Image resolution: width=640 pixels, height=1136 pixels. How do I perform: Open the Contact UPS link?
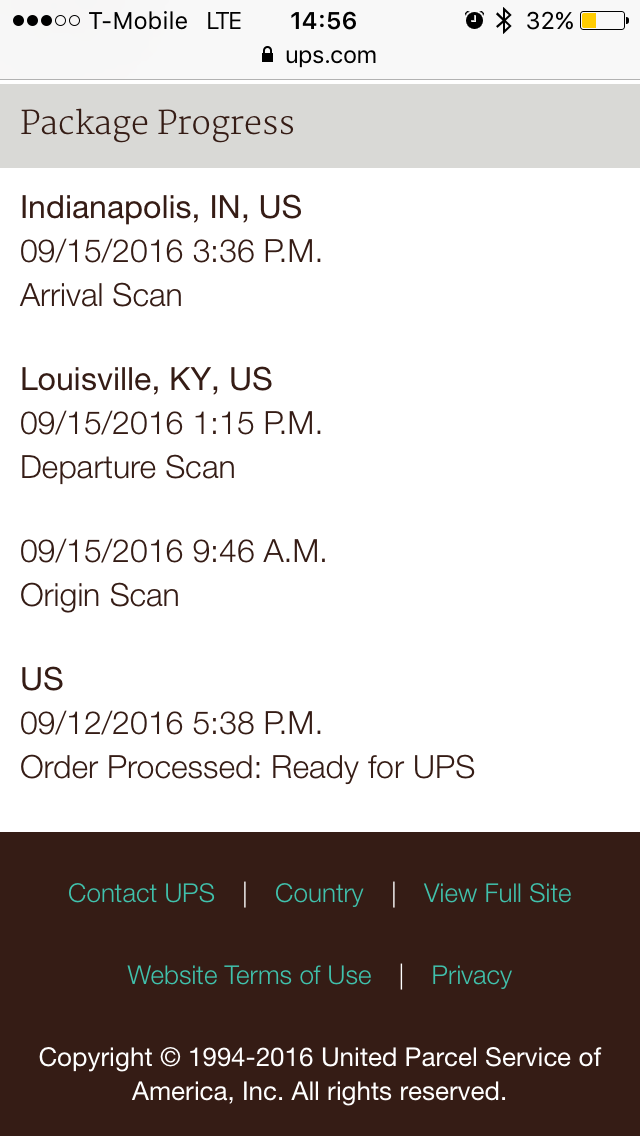coord(141,893)
